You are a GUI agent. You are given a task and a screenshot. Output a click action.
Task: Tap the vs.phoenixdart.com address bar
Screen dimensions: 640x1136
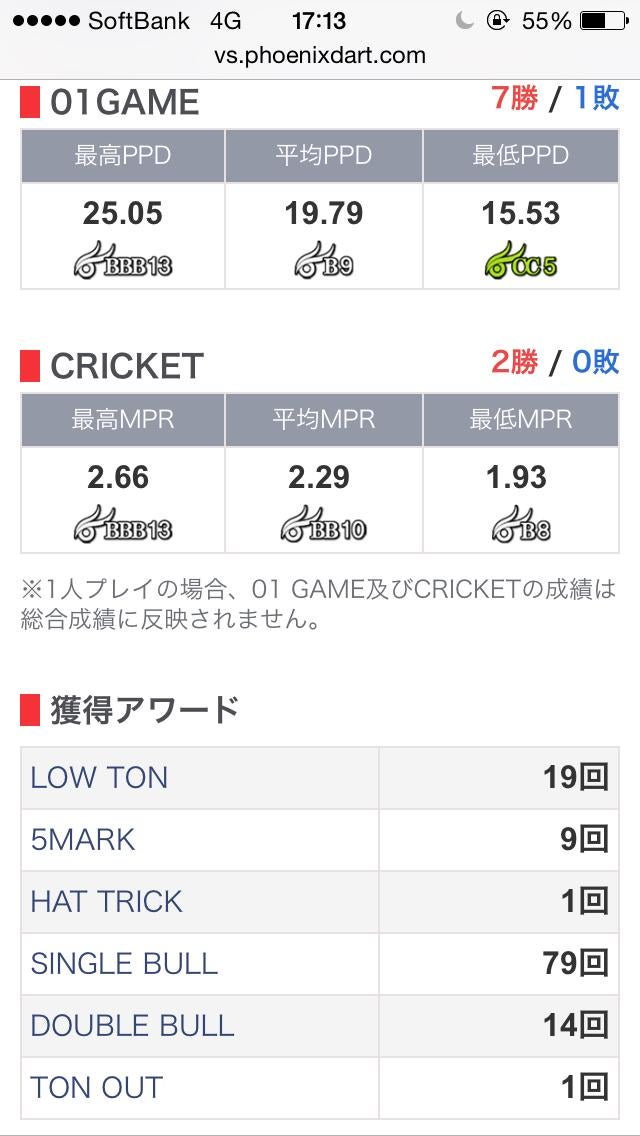320,55
